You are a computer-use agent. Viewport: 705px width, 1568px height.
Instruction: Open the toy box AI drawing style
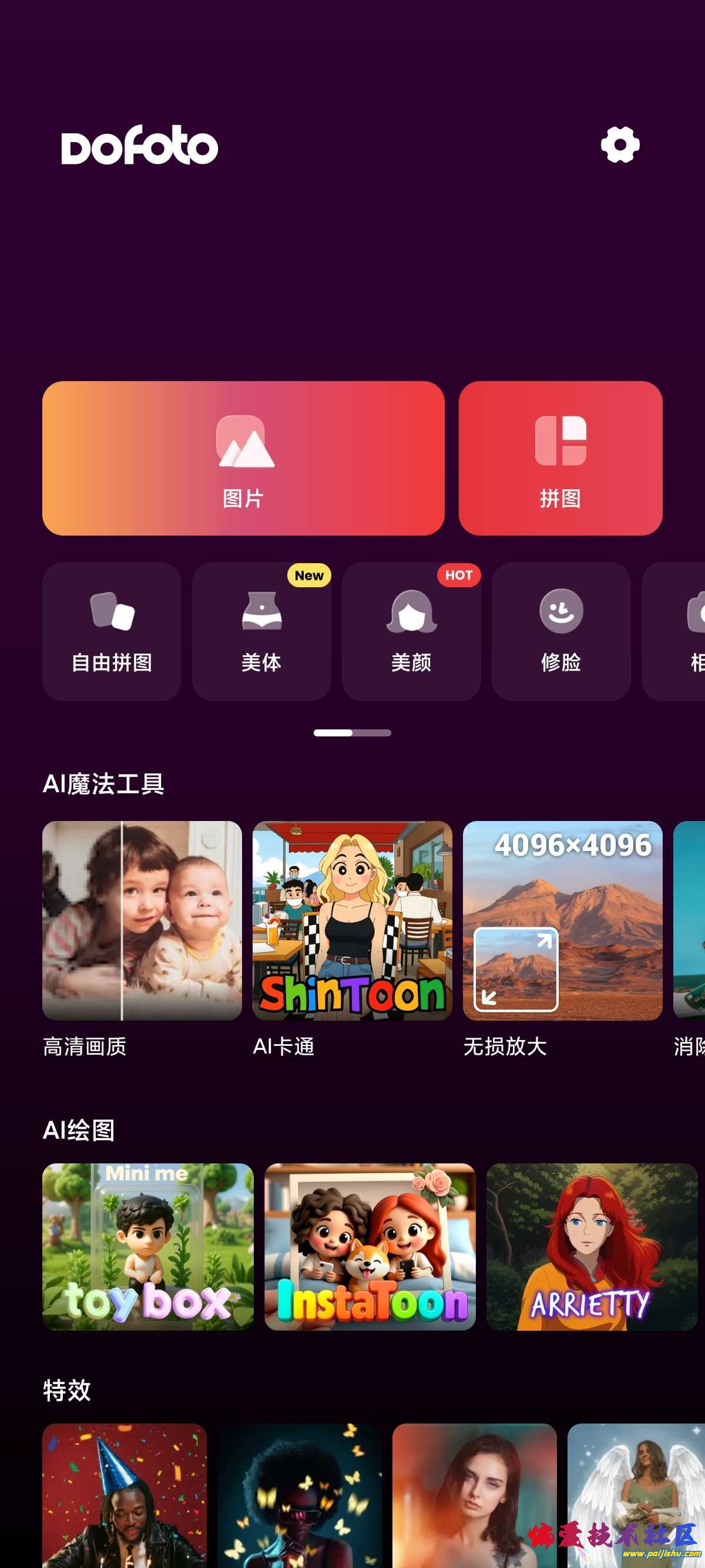point(147,1247)
